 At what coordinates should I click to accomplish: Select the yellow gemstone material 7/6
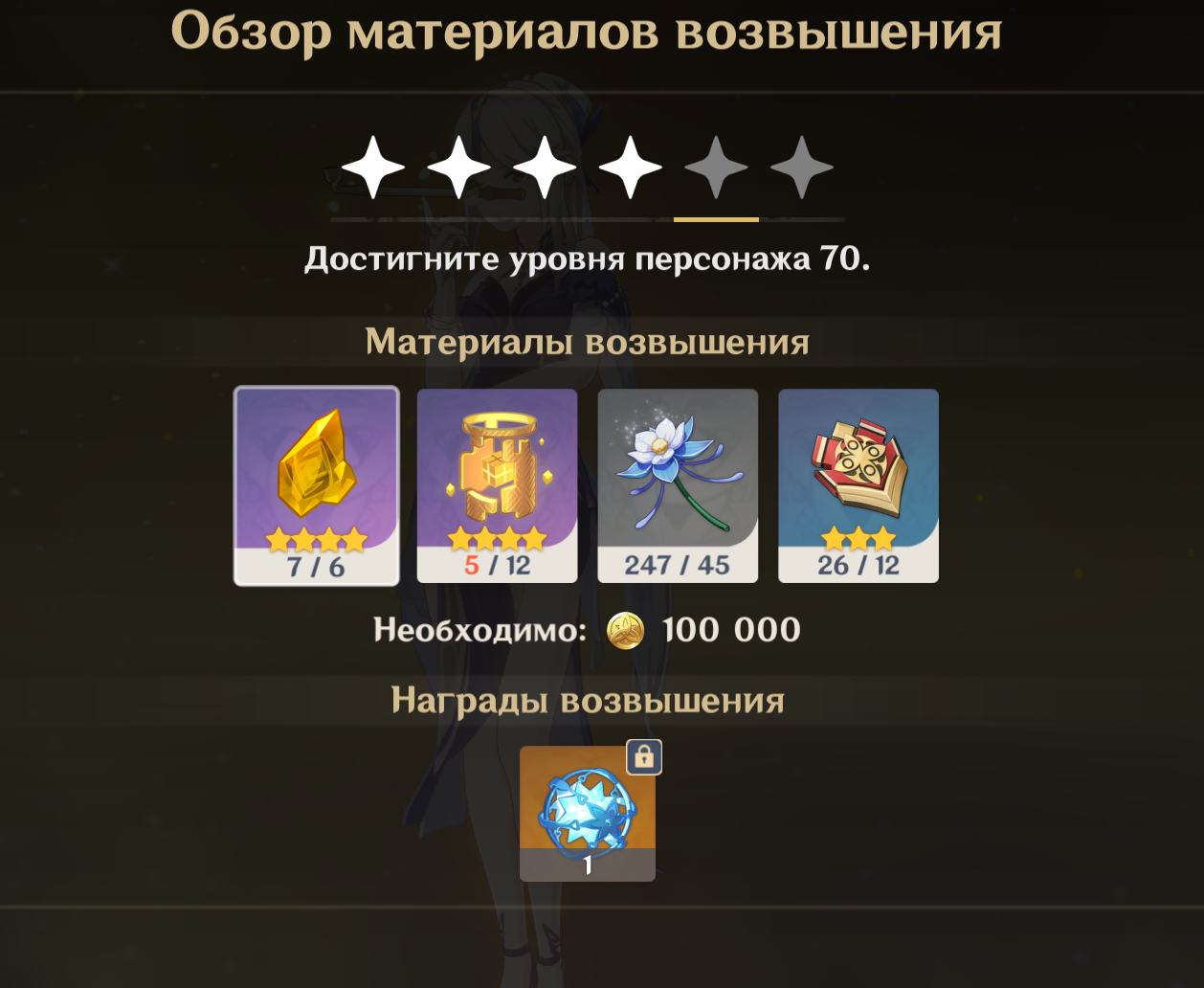pyautogui.click(x=316, y=485)
